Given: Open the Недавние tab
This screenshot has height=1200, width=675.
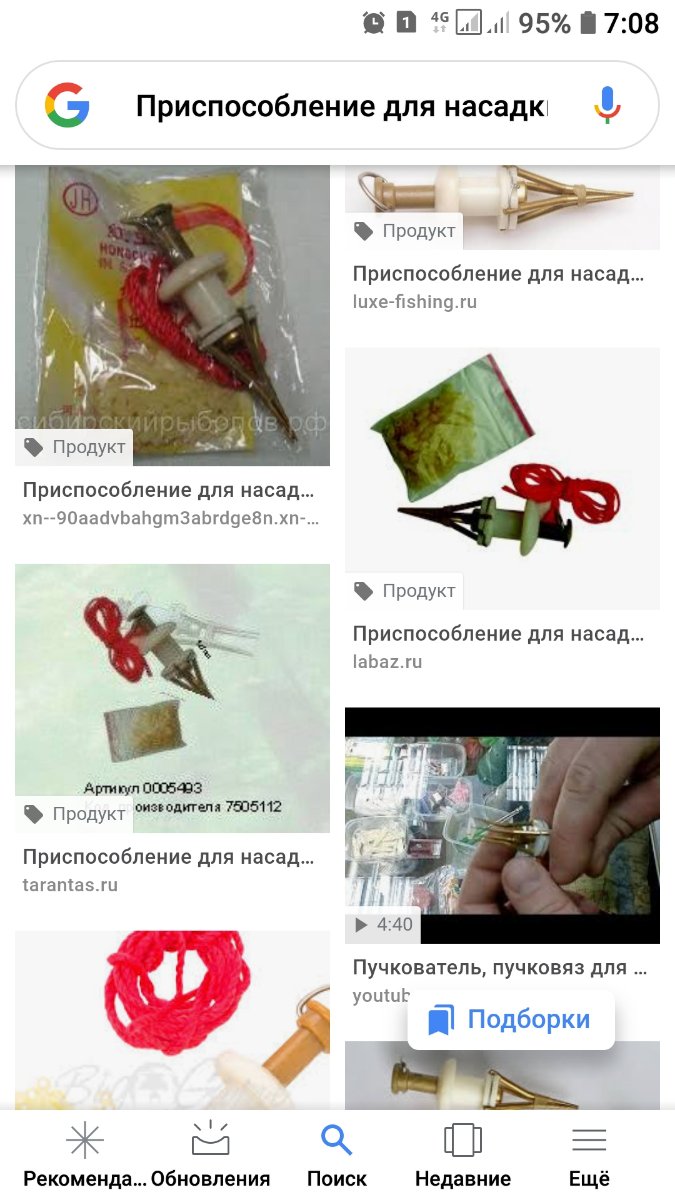Looking at the screenshot, I should pyautogui.click(x=463, y=1155).
